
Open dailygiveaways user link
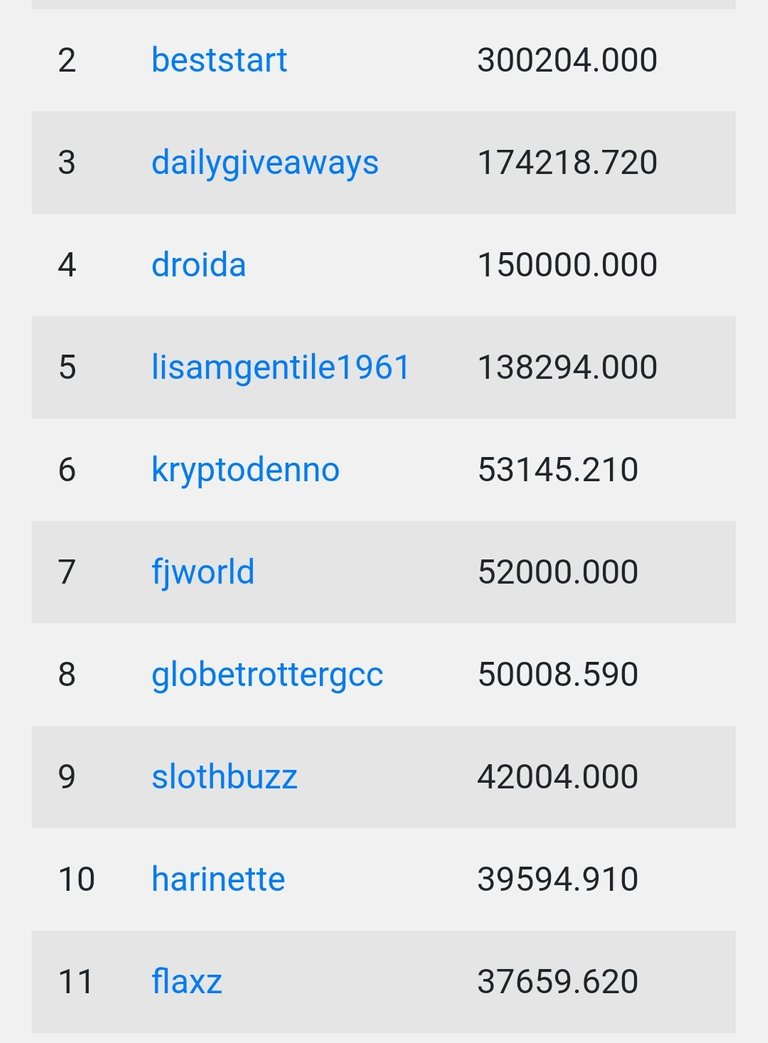tap(264, 162)
